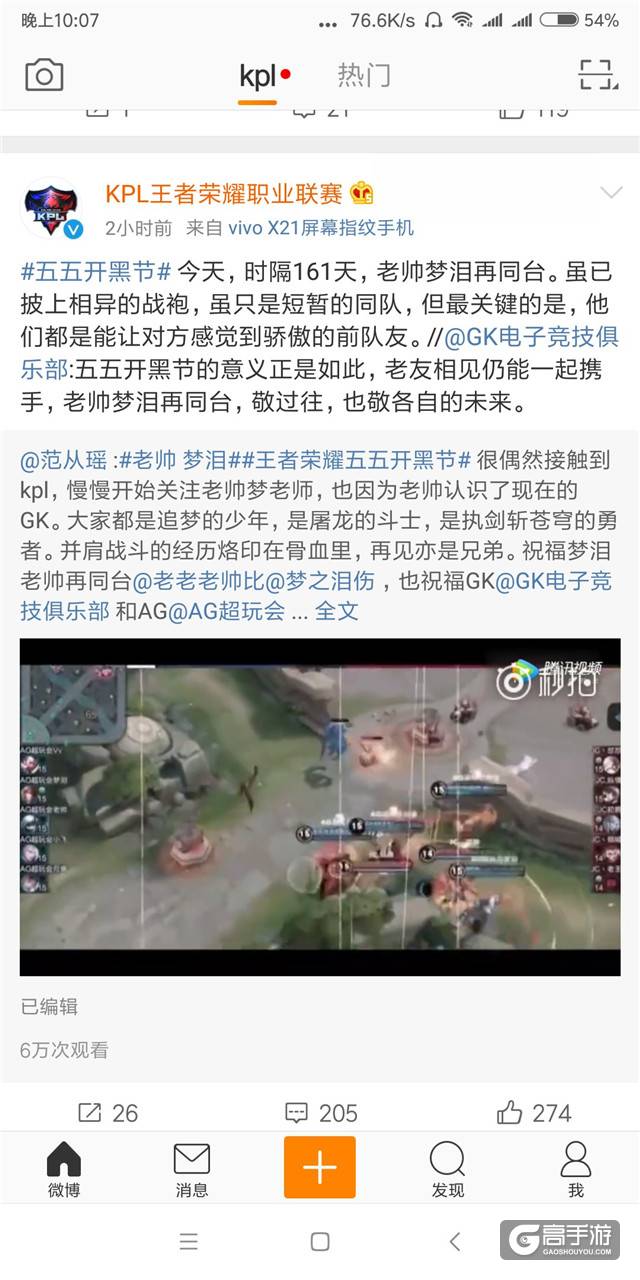The image size is (640, 1280).
Task: Open @范从瑶 user profile link
Action: (x=66, y=460)
